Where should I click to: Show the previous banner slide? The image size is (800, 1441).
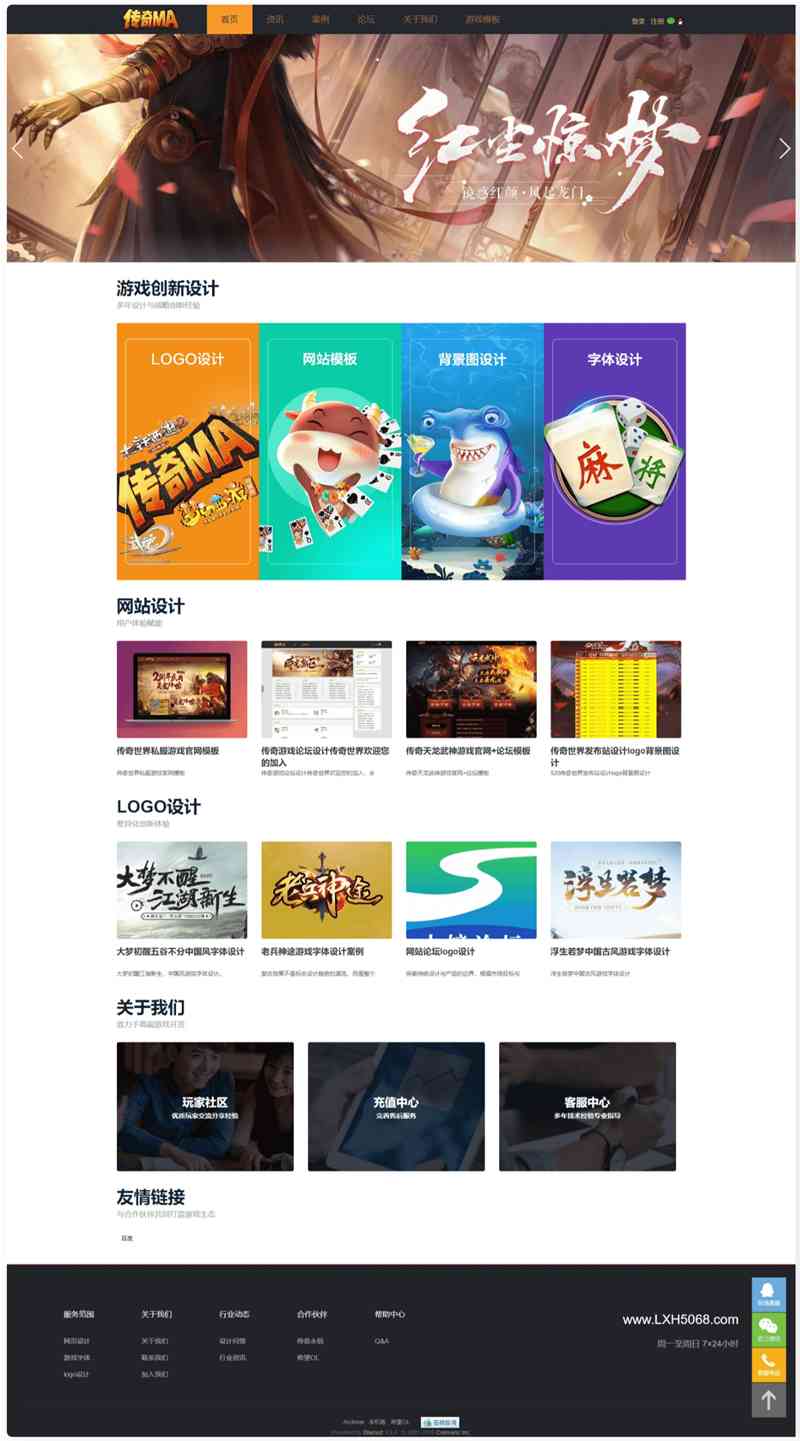(17, 148)
